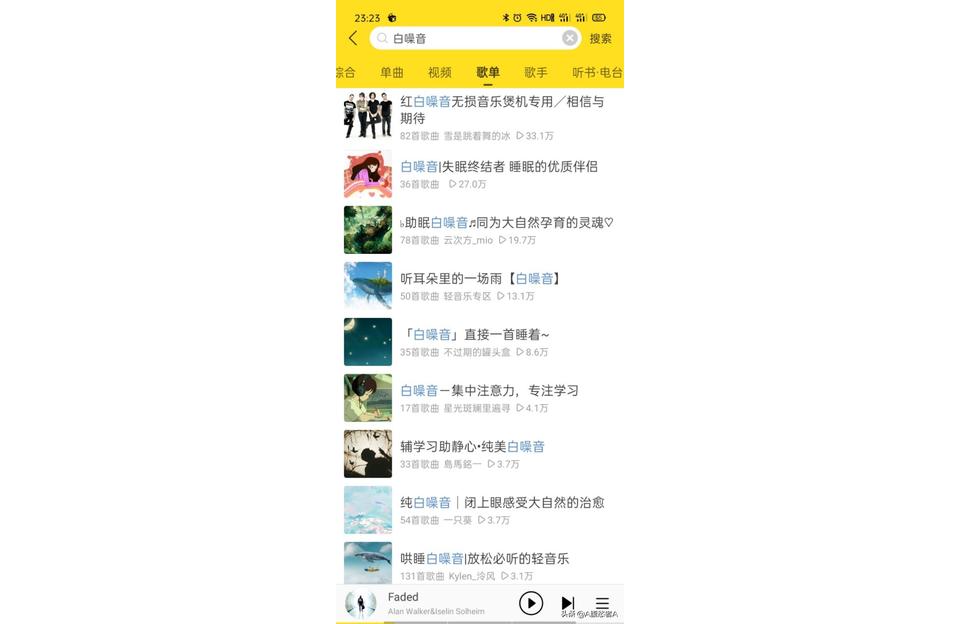Image resolution: width=960 pixels, height=624 pixels.
Task: Clear the search text
Action: 569,38
